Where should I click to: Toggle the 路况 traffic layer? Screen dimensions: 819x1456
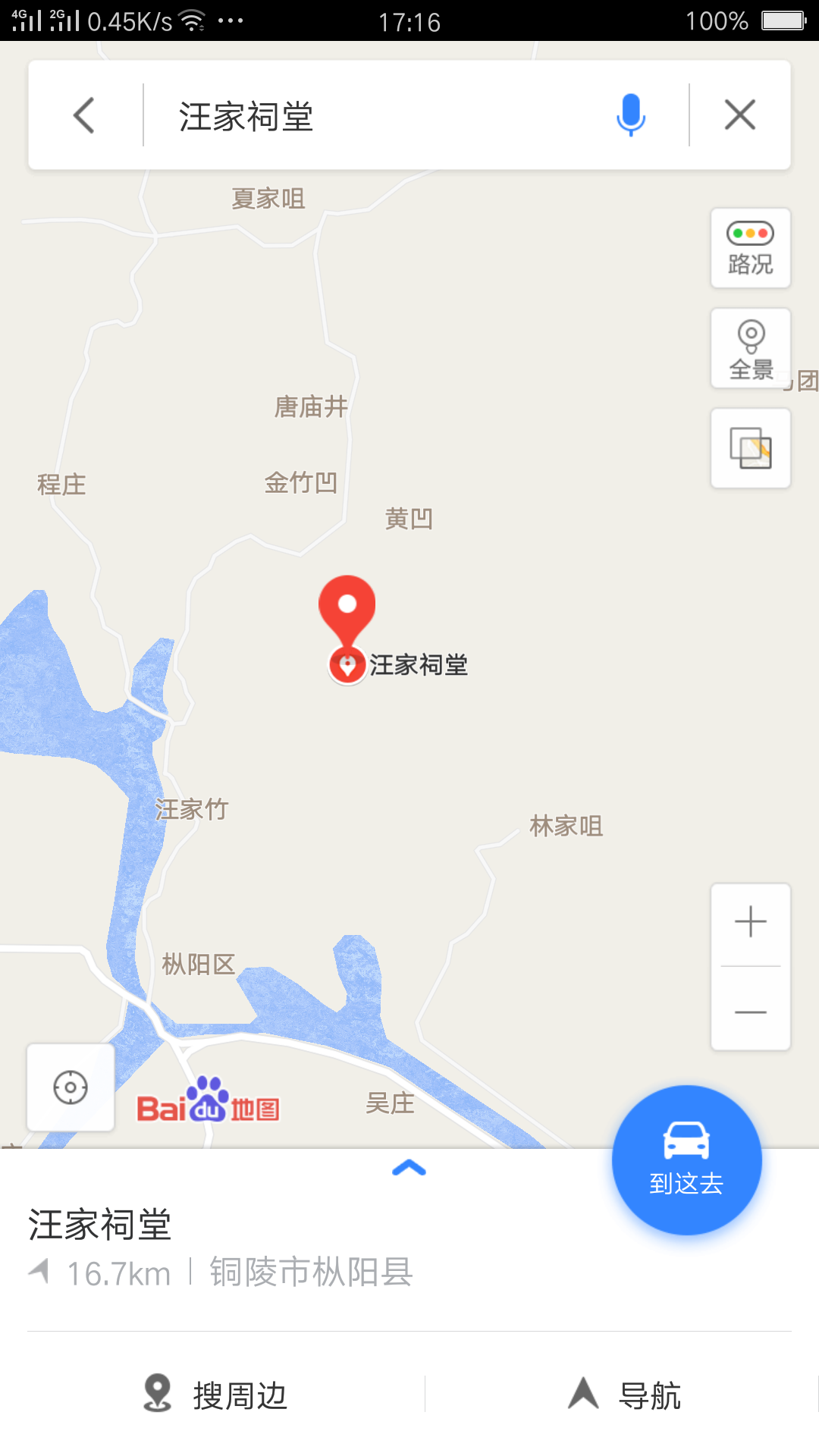click(750, 248)
